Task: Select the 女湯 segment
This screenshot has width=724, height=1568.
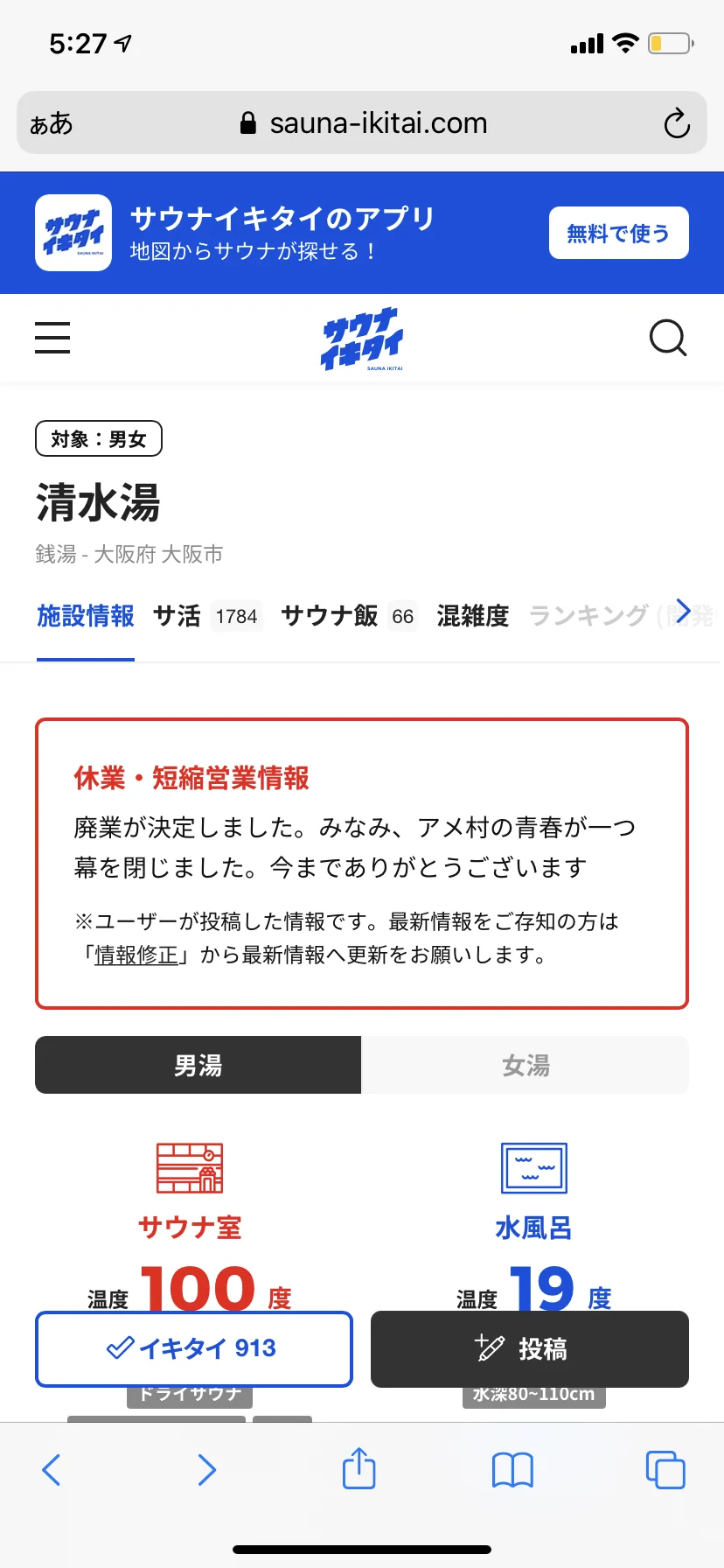Action: point(526,1065)
